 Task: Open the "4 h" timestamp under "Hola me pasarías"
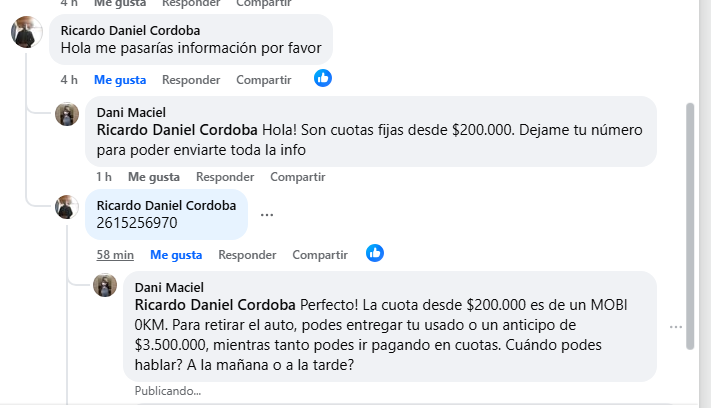69,79
